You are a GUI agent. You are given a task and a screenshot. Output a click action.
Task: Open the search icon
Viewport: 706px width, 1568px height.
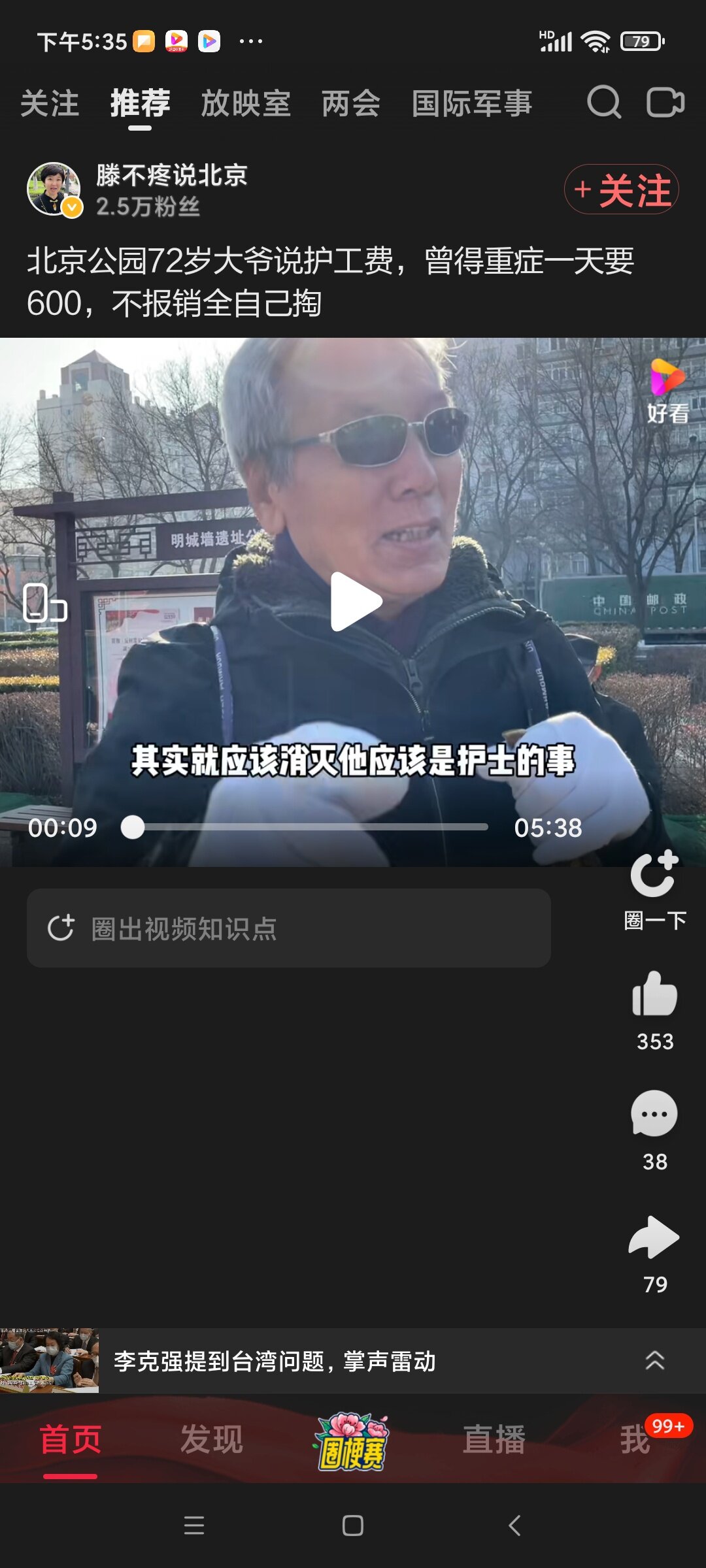pyautogui.click(x=603, y=103)
